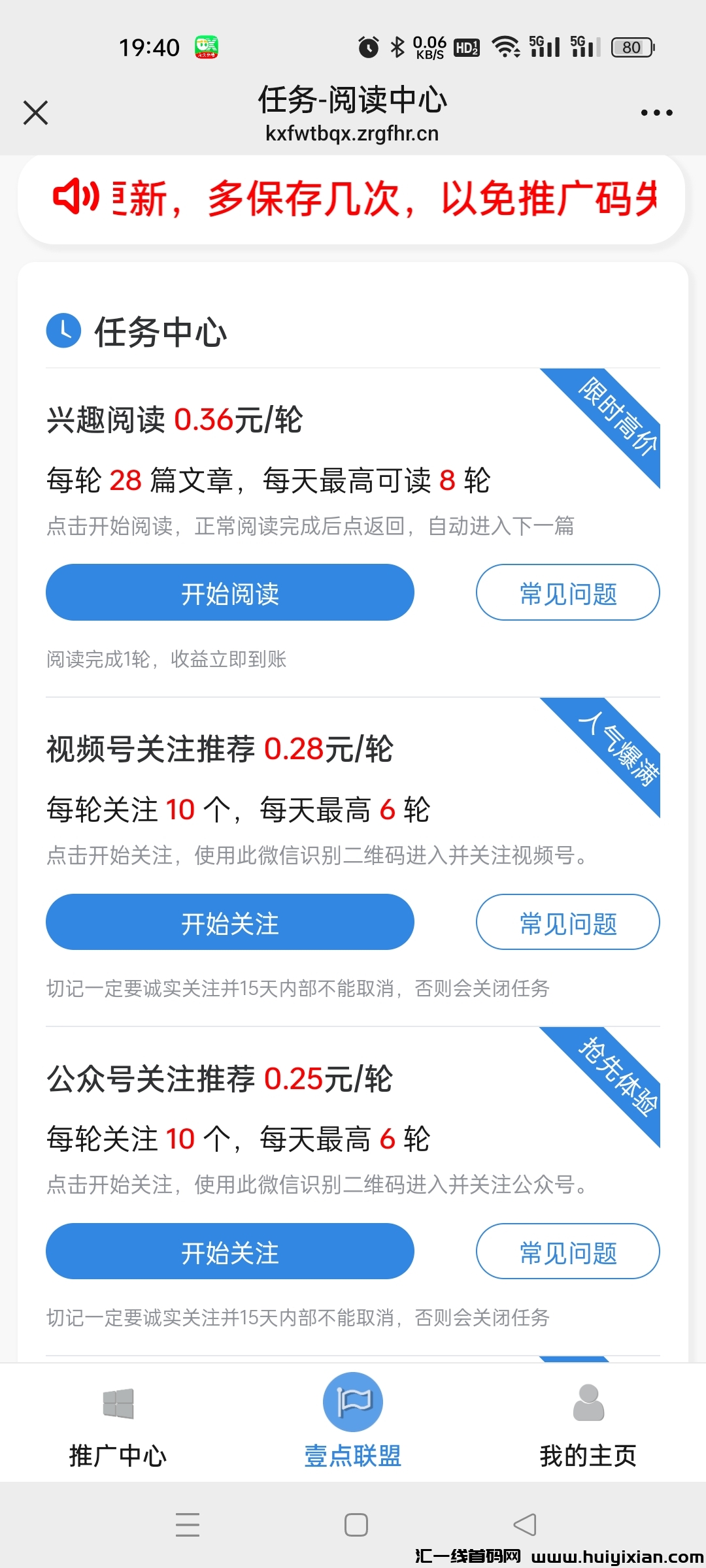706x1568 pixels.
Task: Open 常见问题 for 兴趣阅读
Action: coord(567,593)
